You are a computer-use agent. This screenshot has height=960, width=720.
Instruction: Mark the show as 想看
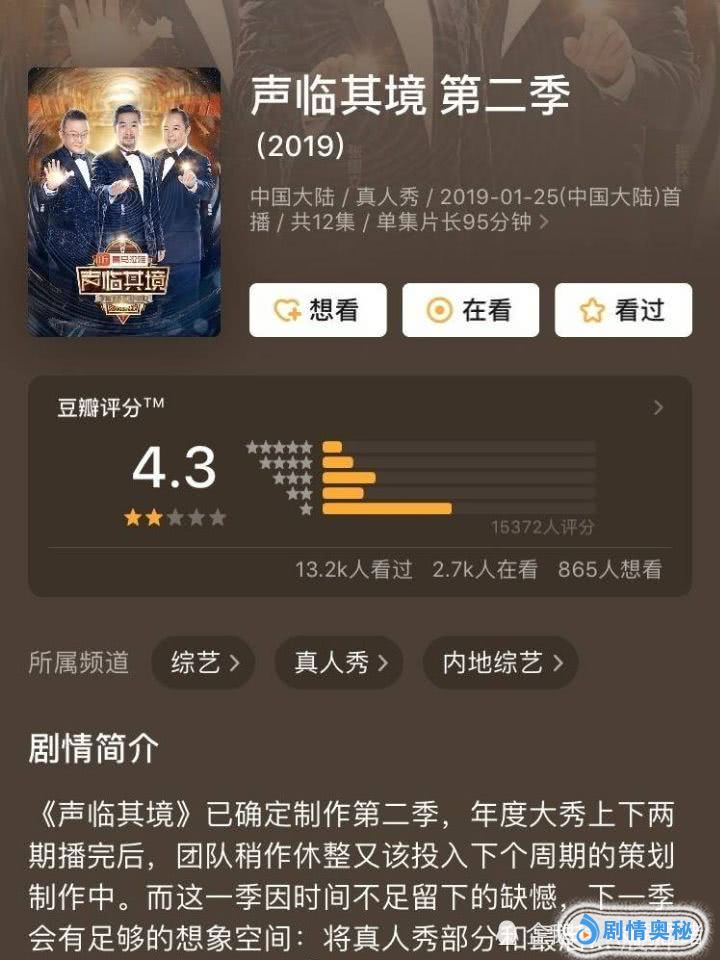click(318, 310)
